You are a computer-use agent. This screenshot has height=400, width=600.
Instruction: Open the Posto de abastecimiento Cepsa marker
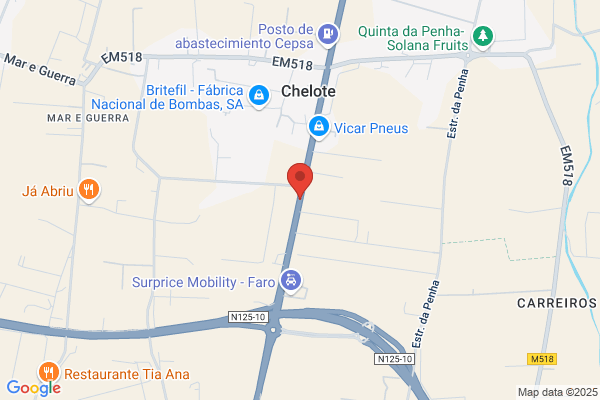[328, 35]
